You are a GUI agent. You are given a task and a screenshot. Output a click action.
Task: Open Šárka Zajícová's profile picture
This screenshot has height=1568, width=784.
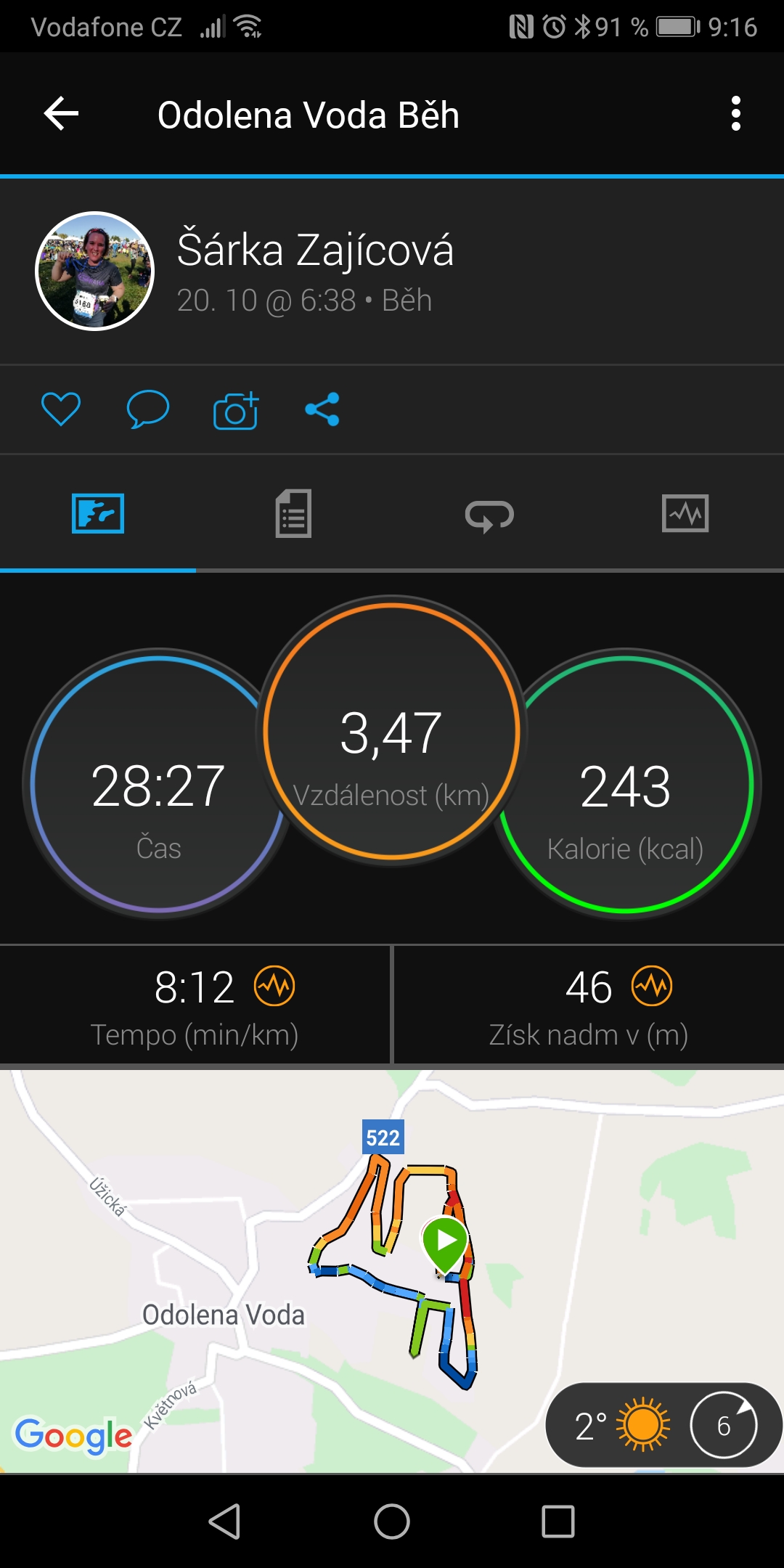(x=95, y=271)
